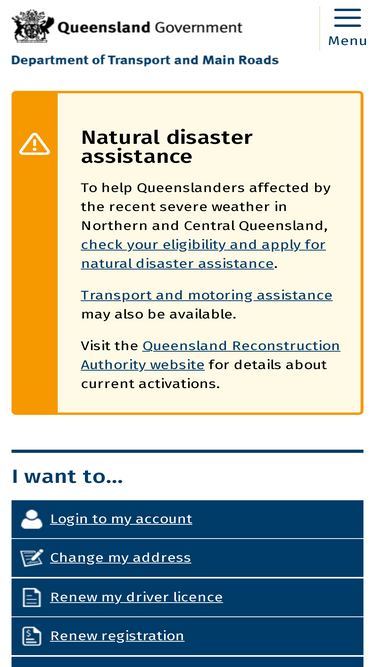Open the Menu hamburger button
Image resolution: width=375 pixels, height=667 pixels.
tap(347, 28)
